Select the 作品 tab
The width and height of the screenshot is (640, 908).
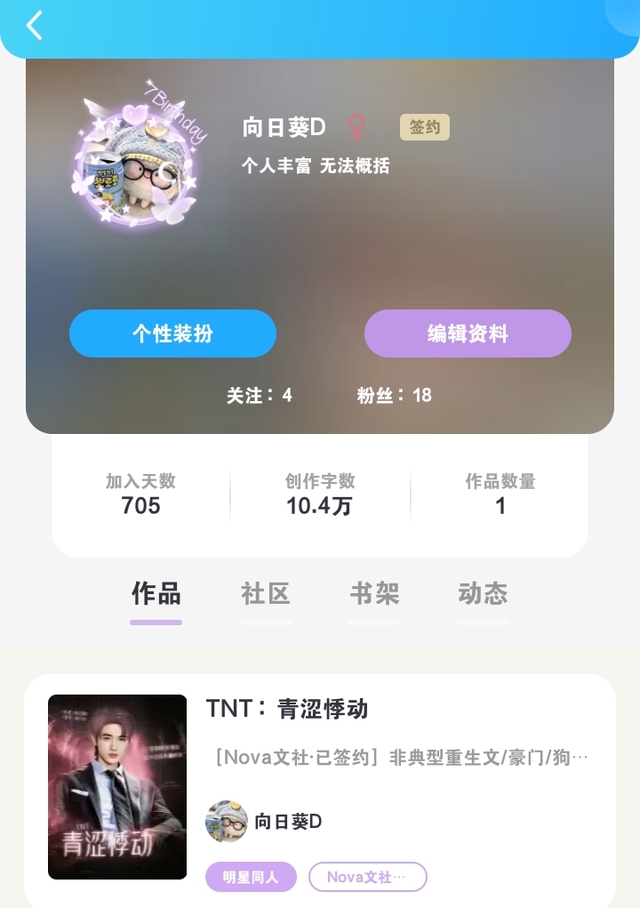pyautogui.click(x=156, y=594)
